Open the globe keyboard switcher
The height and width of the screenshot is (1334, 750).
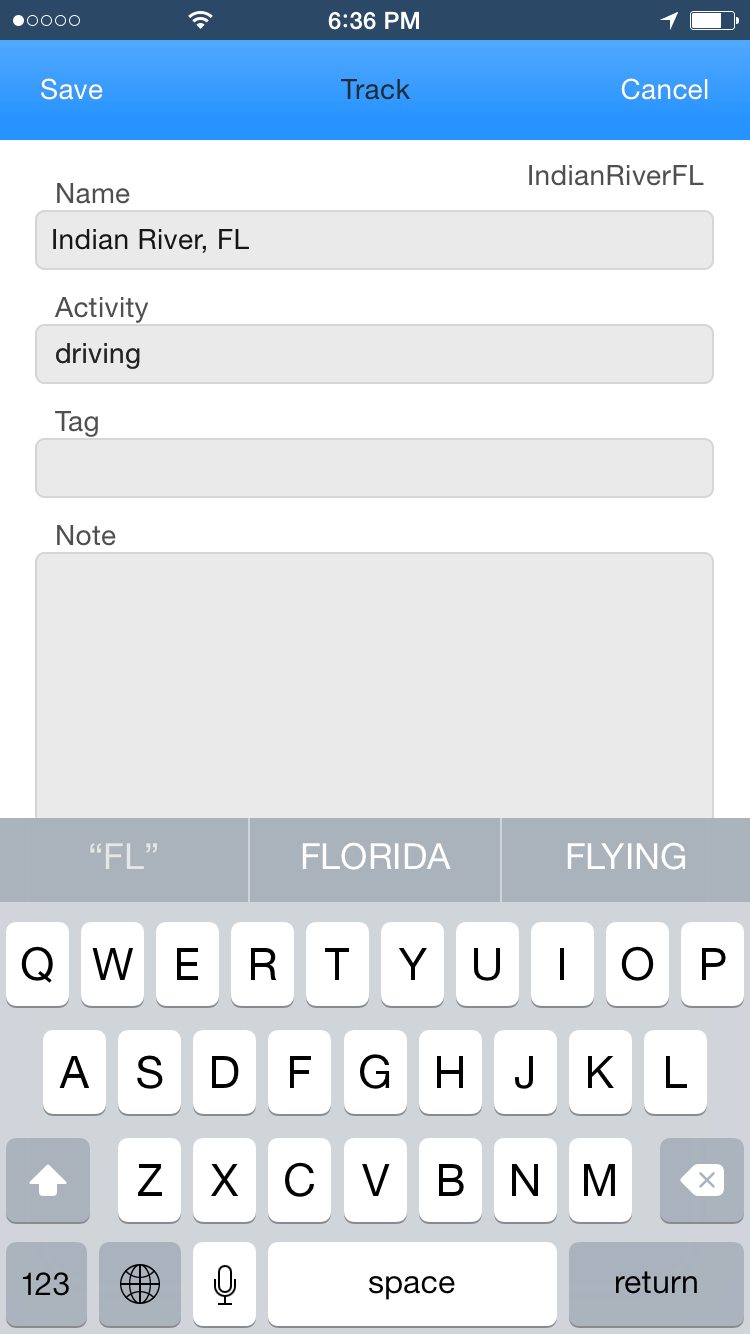140,1284
